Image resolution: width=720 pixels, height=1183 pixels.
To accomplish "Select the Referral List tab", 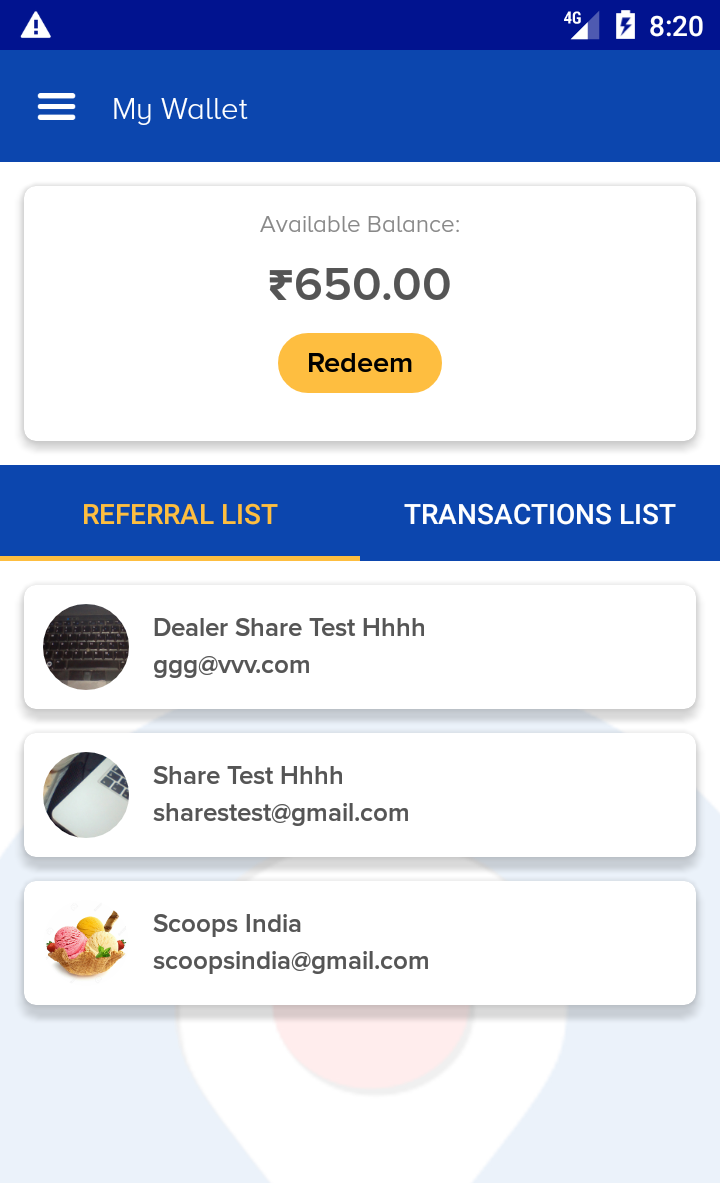I will click(x=180, y=514).
